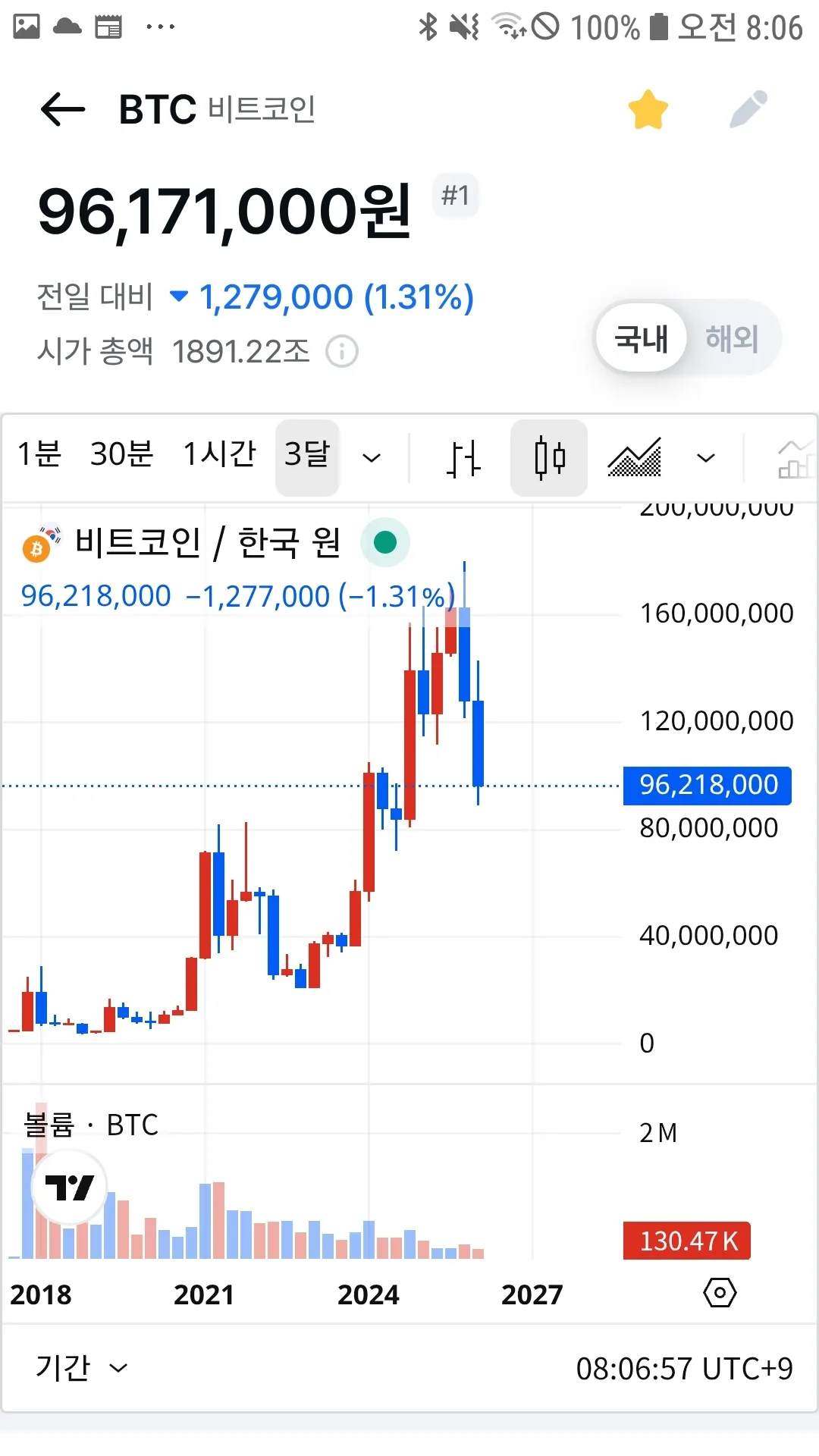Select the 30분 chart interval
The image size is (819, 1456).
121,455
